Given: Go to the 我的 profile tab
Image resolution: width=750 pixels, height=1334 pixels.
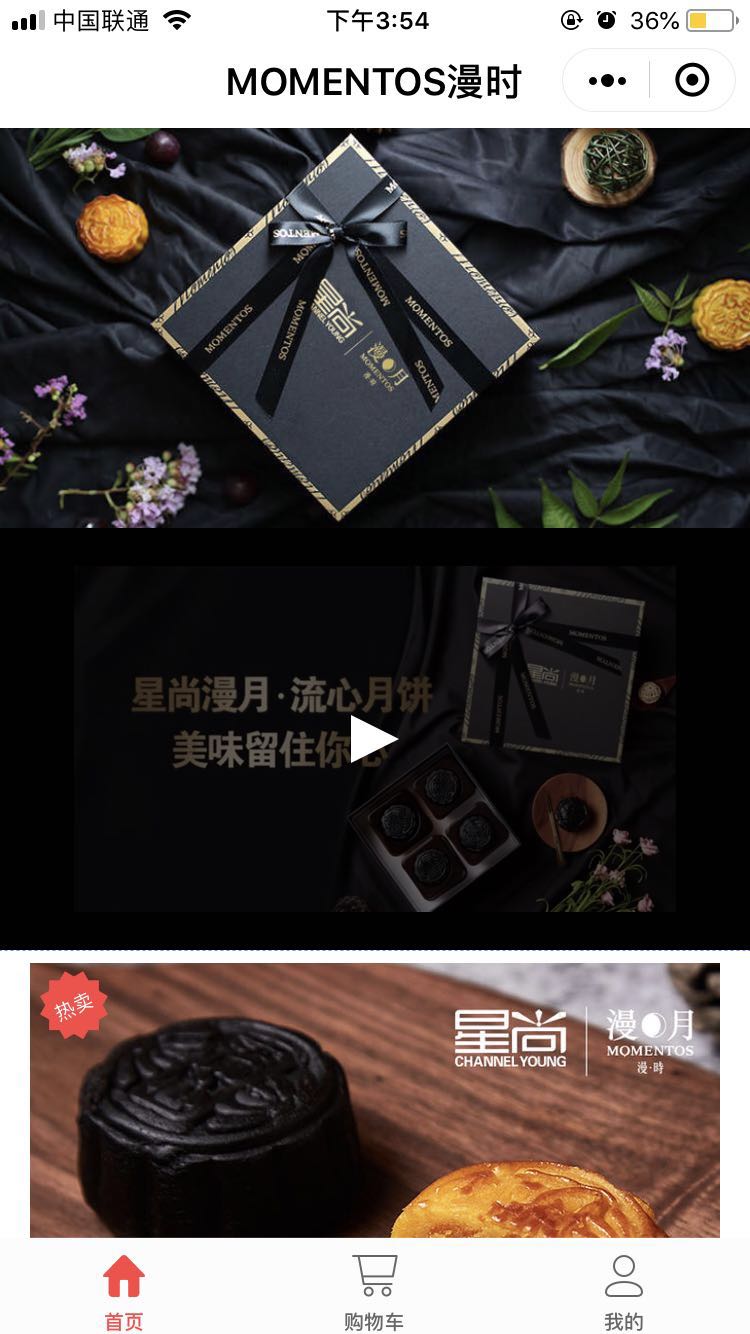Looking at the screenshot, I should [623, 1292].
